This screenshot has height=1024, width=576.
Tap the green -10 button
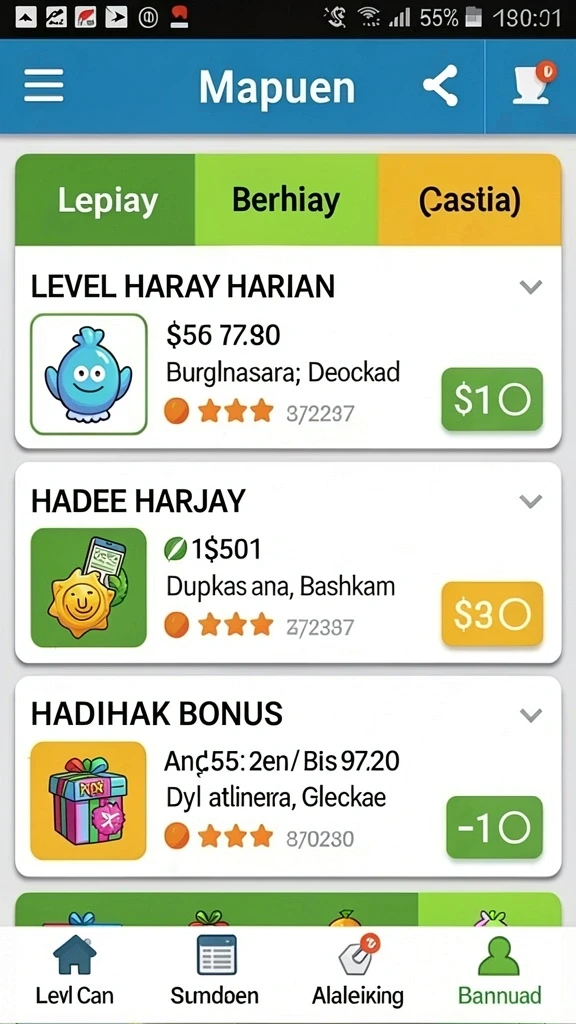(x=494, y=827)
